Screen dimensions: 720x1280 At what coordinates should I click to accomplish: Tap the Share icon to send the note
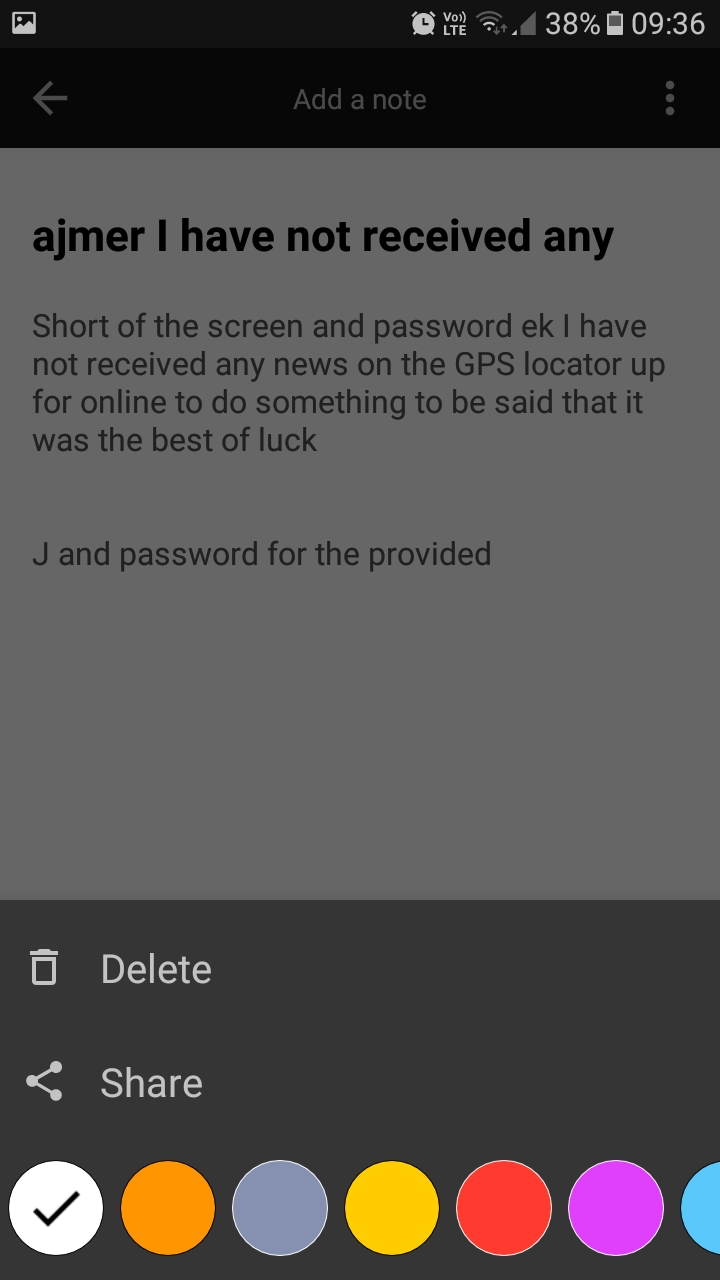pyautogui.click(x=43, y=1082)
